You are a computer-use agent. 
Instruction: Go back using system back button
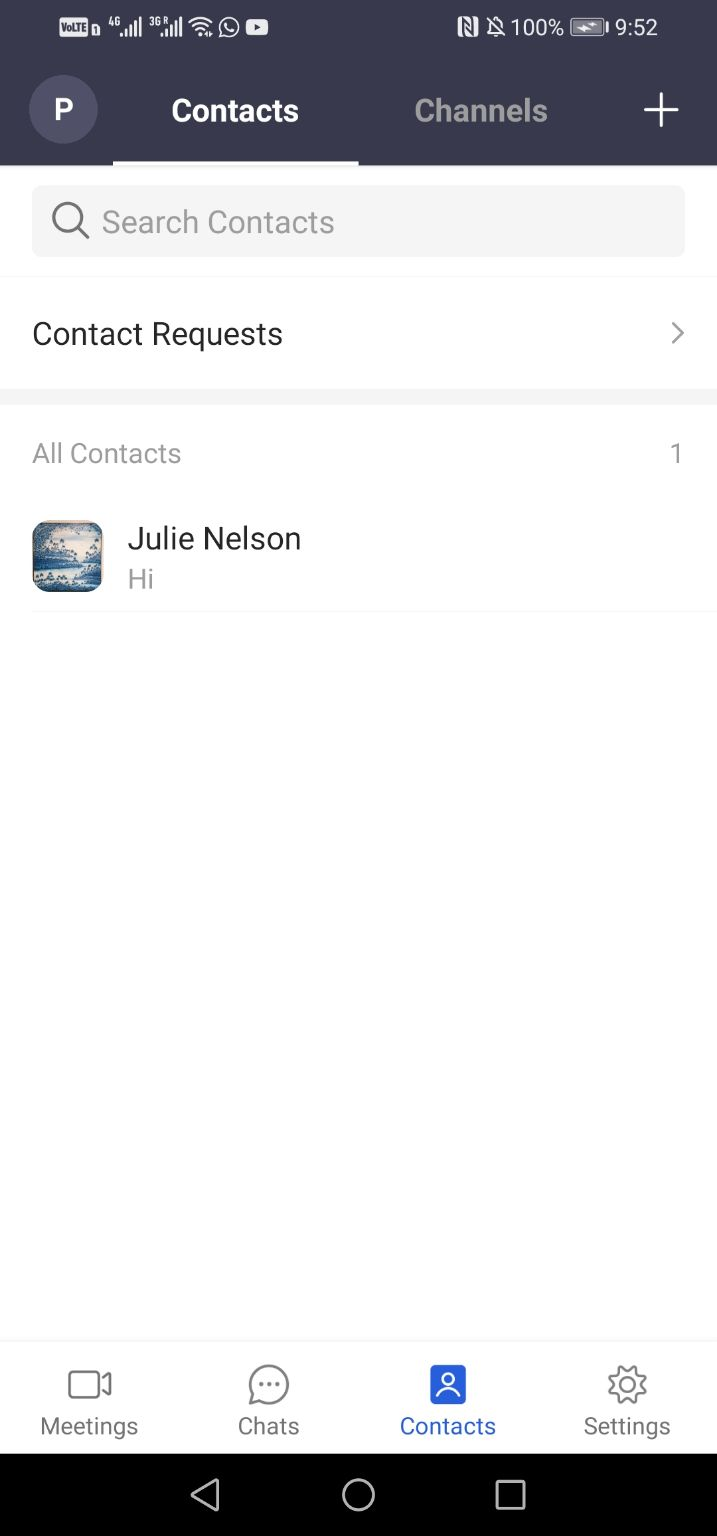(x=205, y=1495)
